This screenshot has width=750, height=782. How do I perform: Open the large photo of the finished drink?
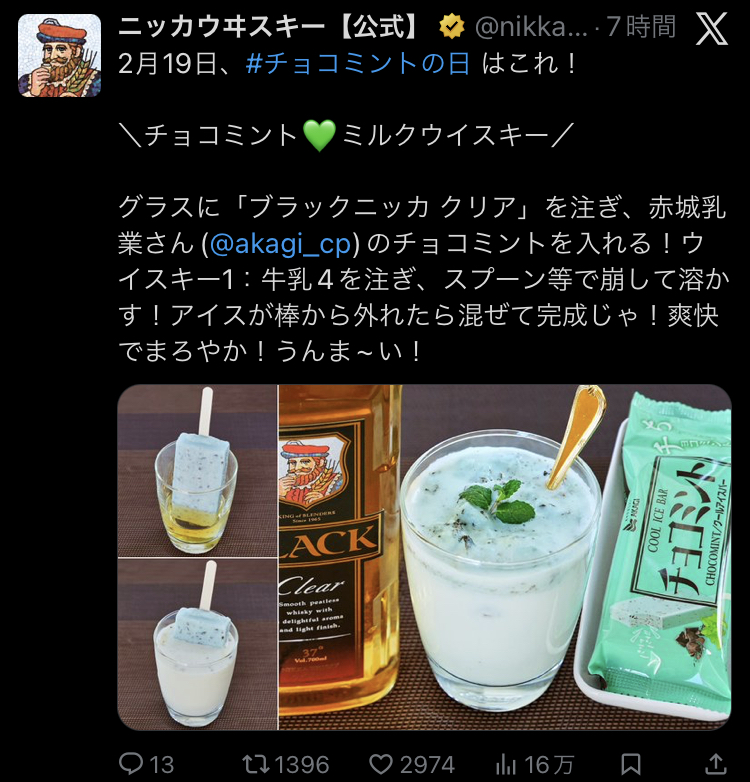(x=505, y=557)
